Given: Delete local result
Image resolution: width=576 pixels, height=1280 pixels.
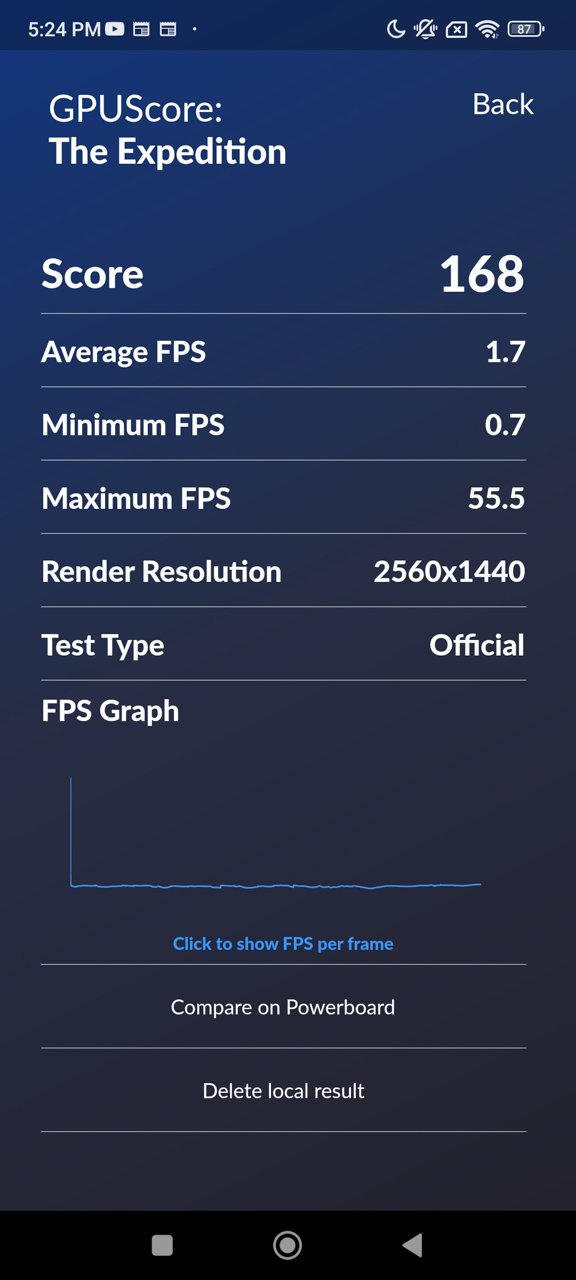Looking at the screenshot, I should 283,1091.
